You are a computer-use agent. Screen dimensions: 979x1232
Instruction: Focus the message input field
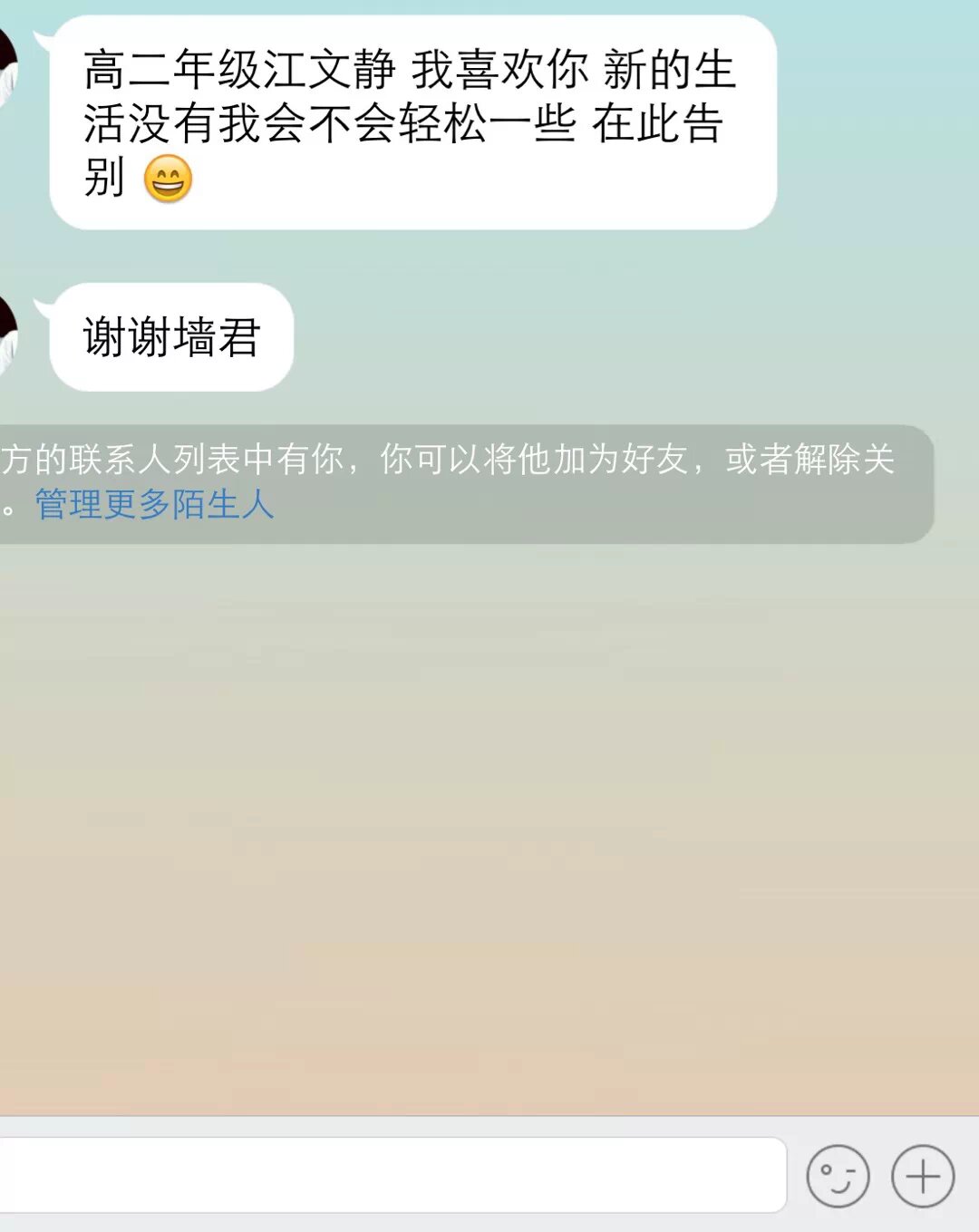390,1175
